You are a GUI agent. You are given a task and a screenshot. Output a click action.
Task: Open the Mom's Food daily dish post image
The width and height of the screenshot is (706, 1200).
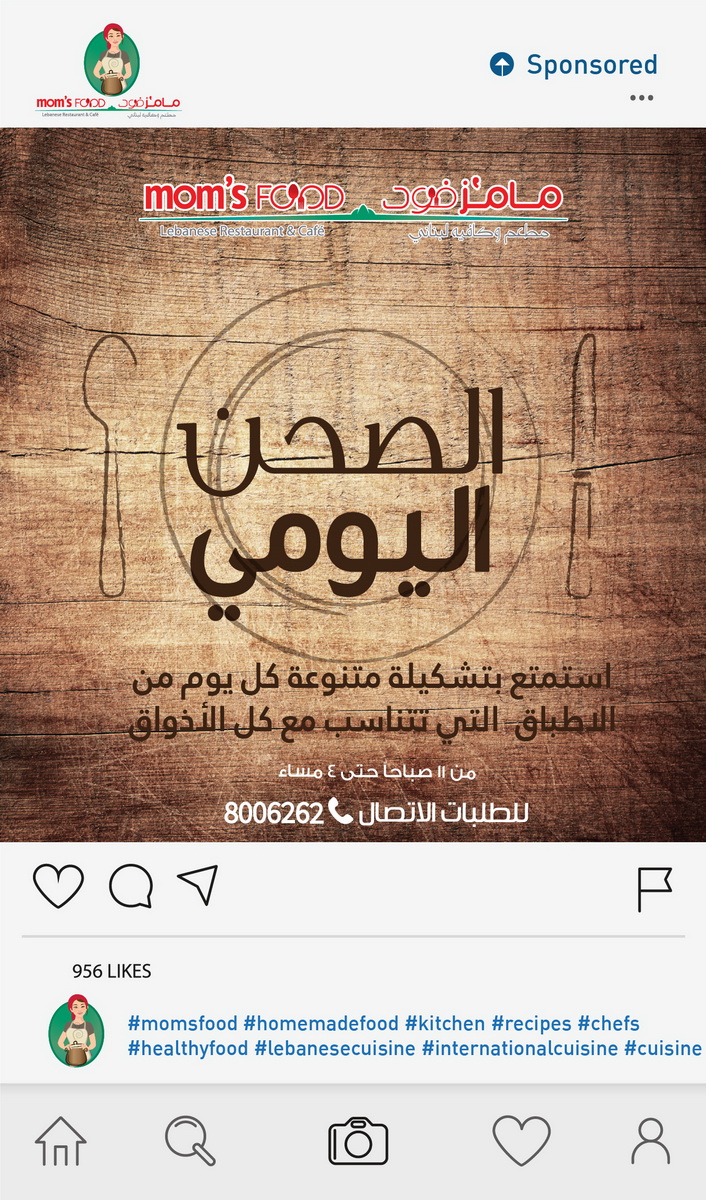click(x=353, y=485)
